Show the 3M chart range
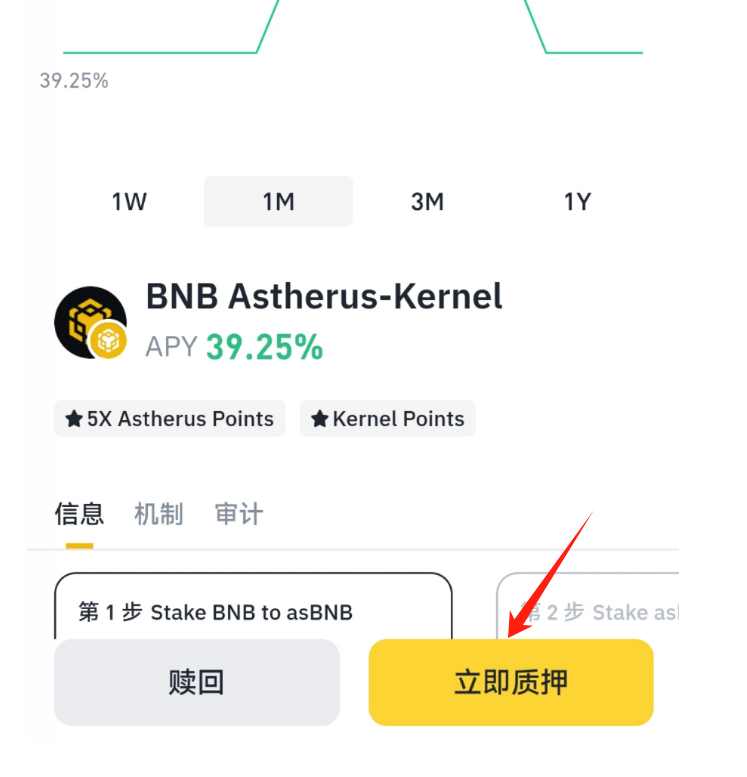Viewport: 747px width, 777px height. point(427,202)
